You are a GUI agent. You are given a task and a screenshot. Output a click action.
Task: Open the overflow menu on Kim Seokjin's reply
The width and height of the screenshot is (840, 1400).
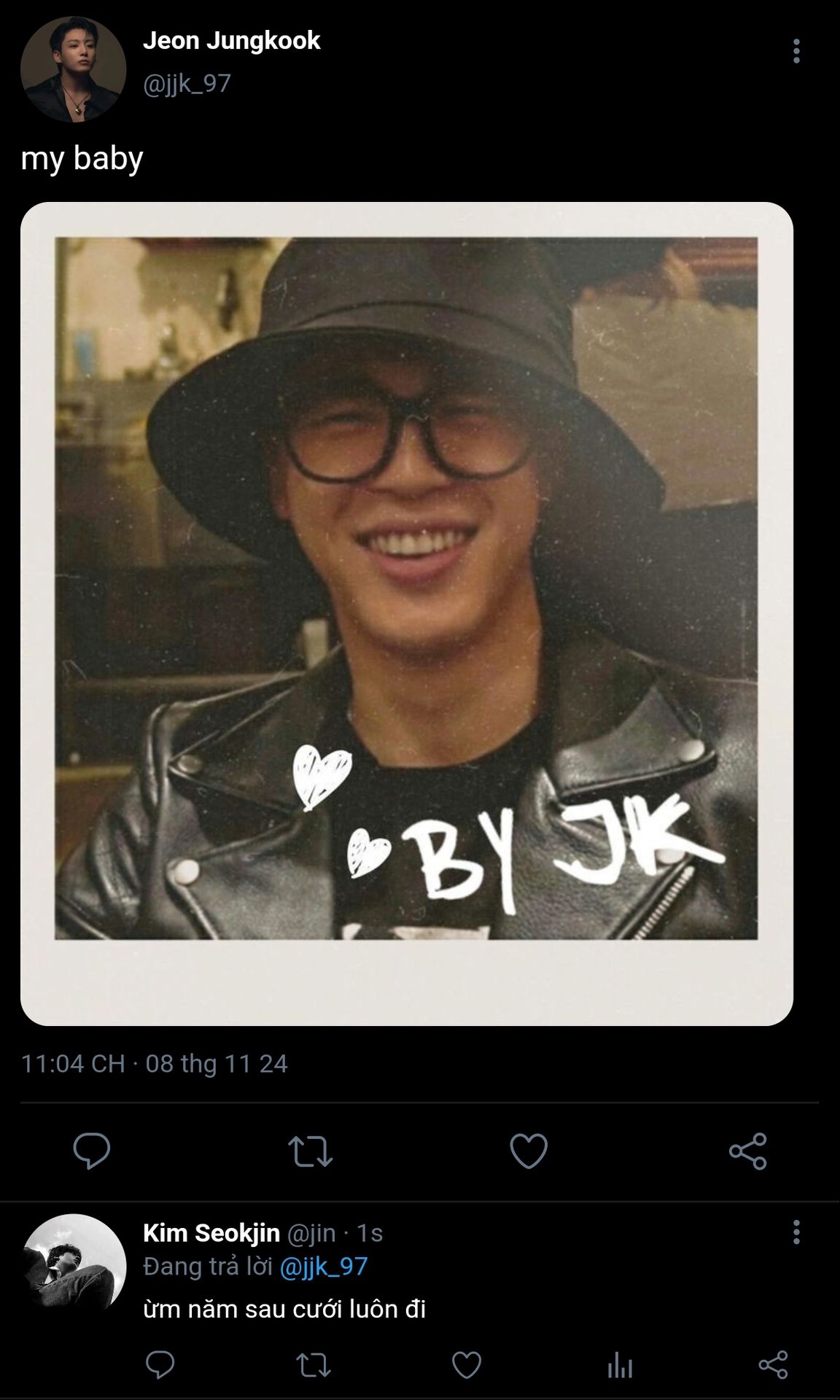[x=796, y=1232]
